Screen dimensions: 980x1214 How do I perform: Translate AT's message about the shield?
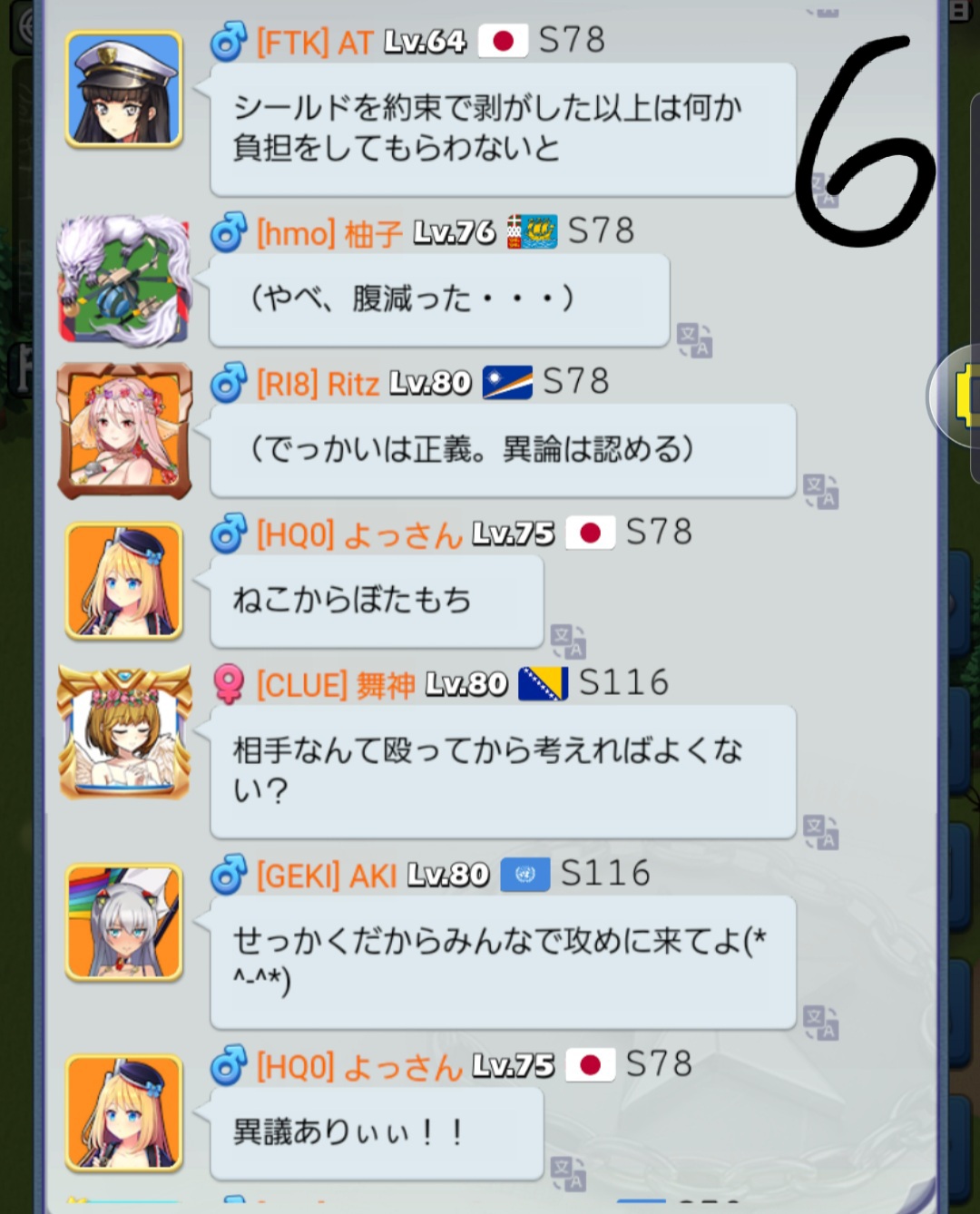(821, 191)
